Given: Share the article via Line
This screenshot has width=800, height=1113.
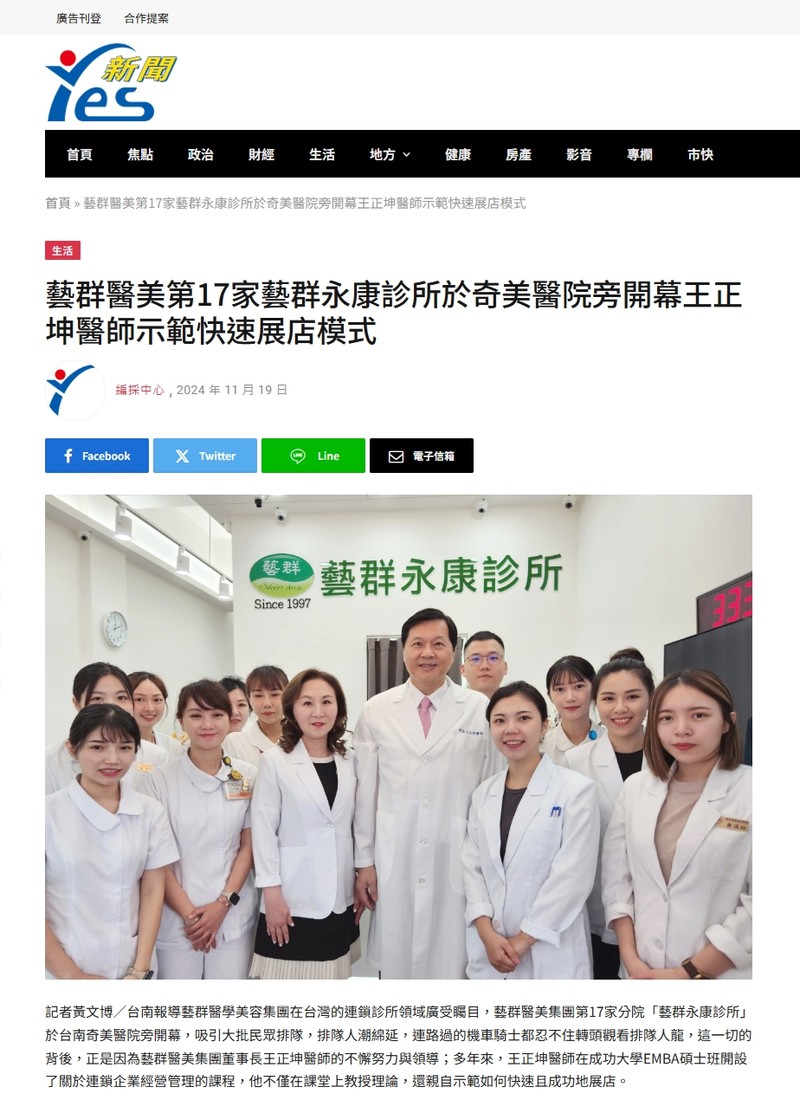Looking at the screenshot, I should pyautogui.click(x=313, y=456).
